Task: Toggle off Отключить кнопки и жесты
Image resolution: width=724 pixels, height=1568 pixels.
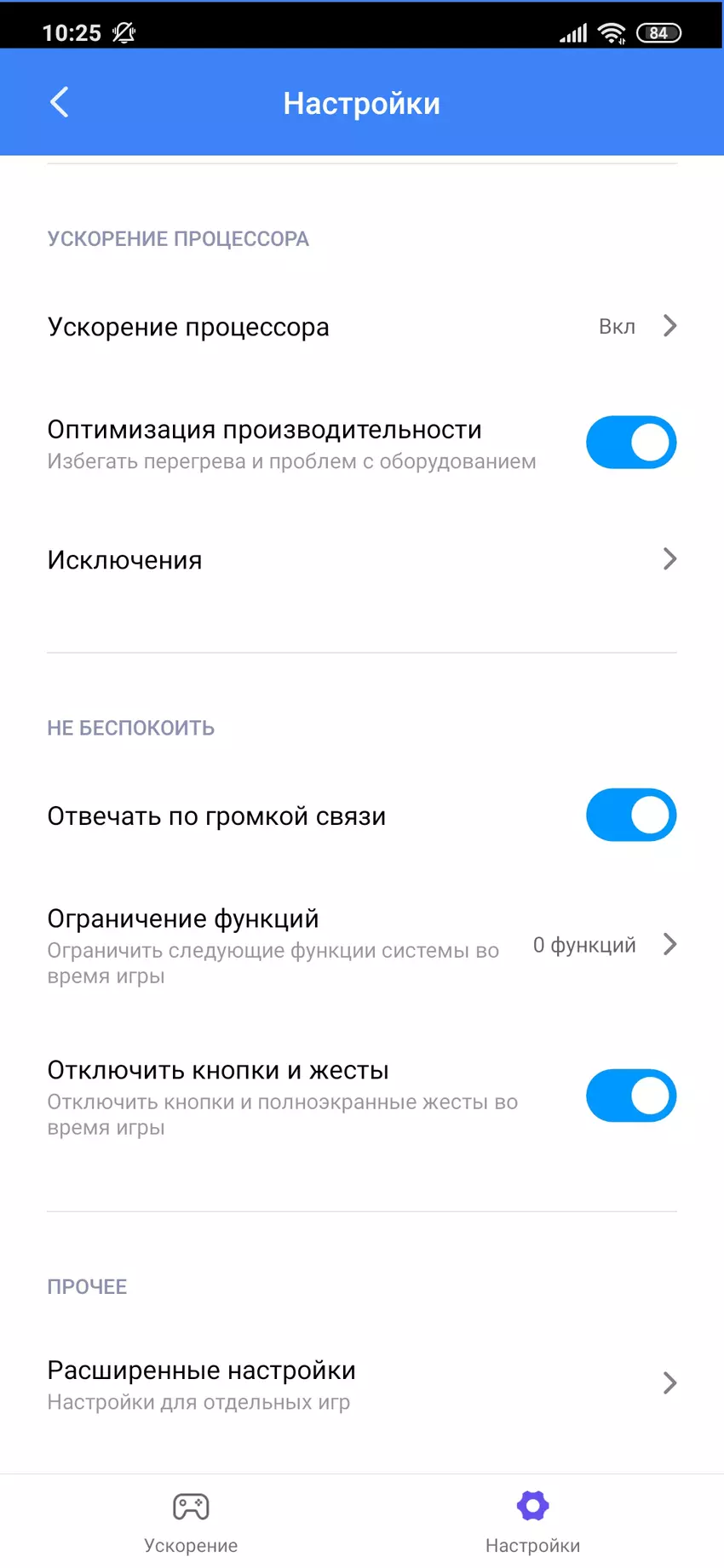Action: click(630, 1096)
